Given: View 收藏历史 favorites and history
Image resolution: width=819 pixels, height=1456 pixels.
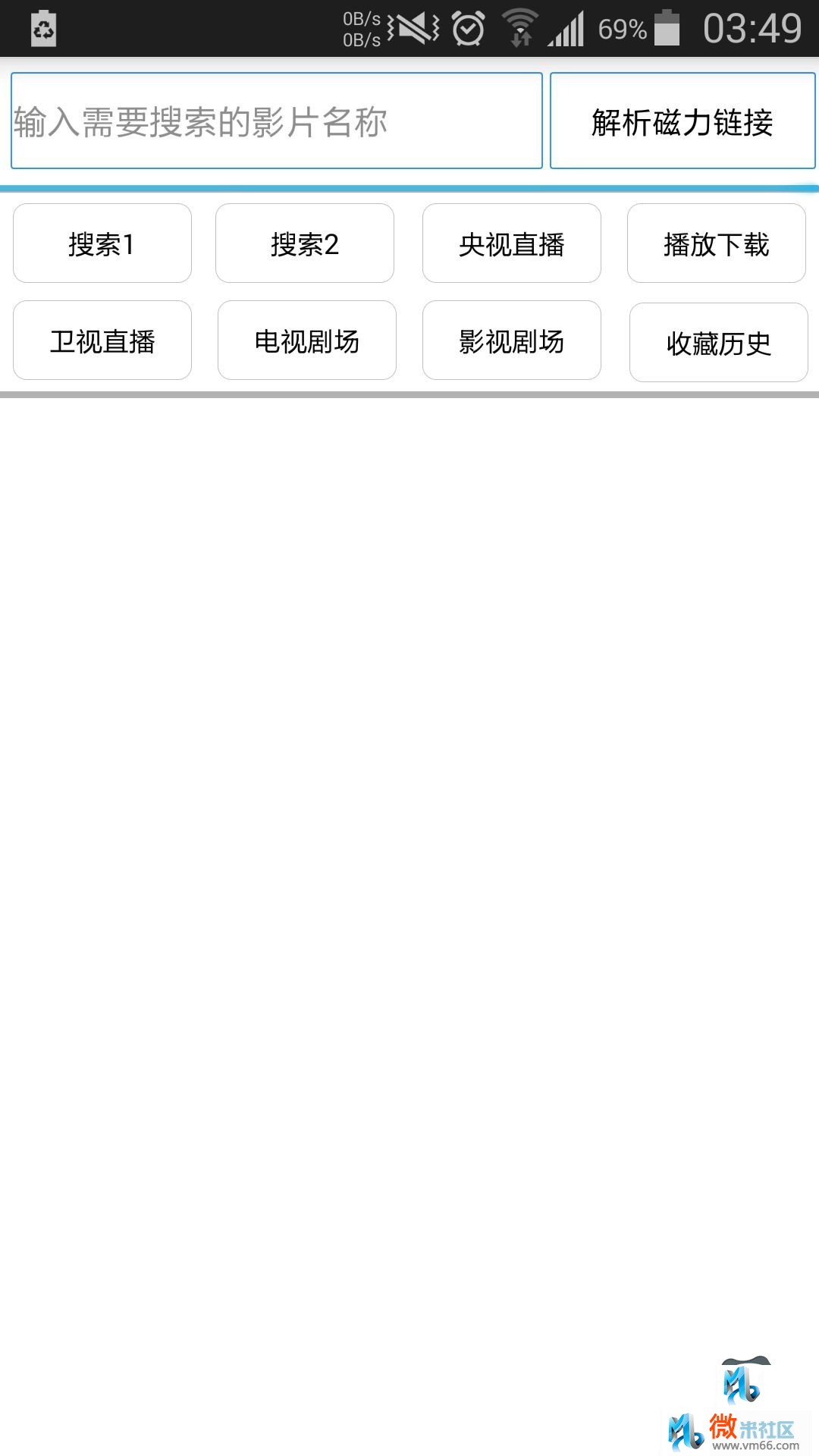Looking at the screenshot, I should (719, 343).
